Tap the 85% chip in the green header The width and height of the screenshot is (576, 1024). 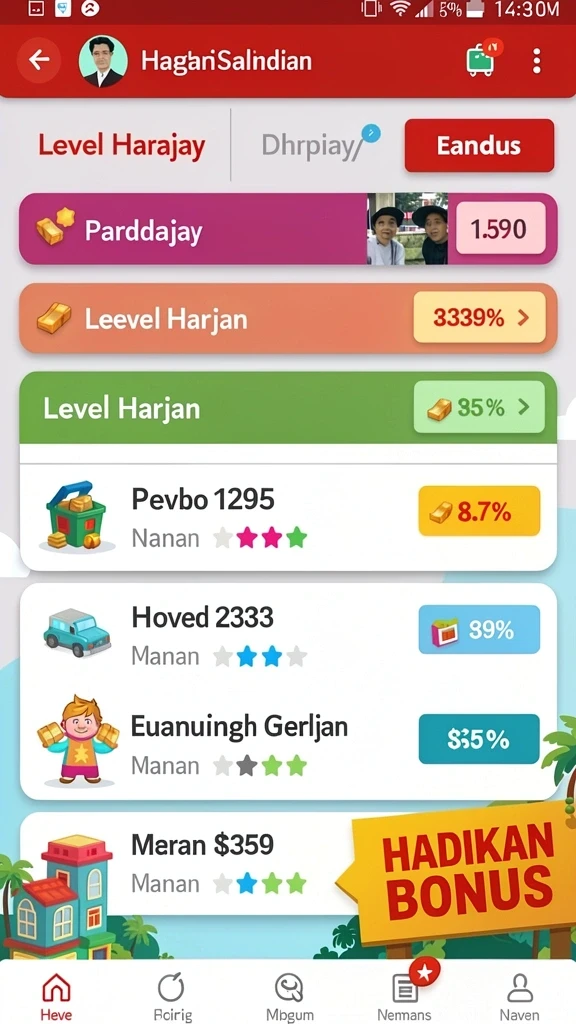click(479, 408)
